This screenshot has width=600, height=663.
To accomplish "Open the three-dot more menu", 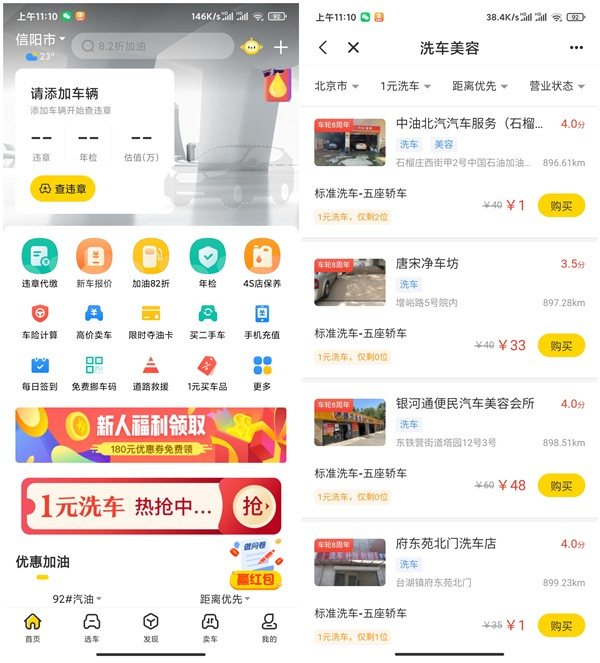I will [576, 48].
